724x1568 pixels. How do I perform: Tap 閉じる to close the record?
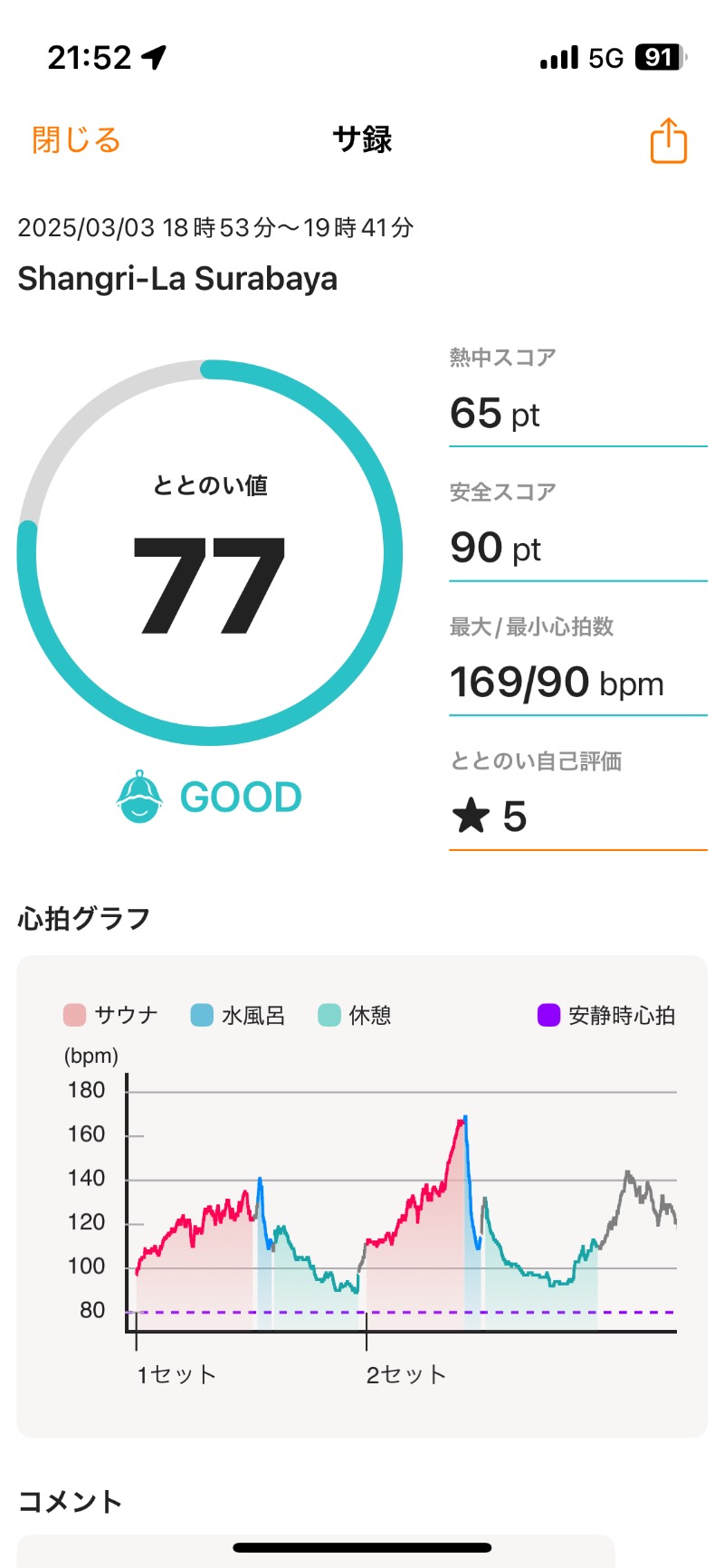coord(76,140)
